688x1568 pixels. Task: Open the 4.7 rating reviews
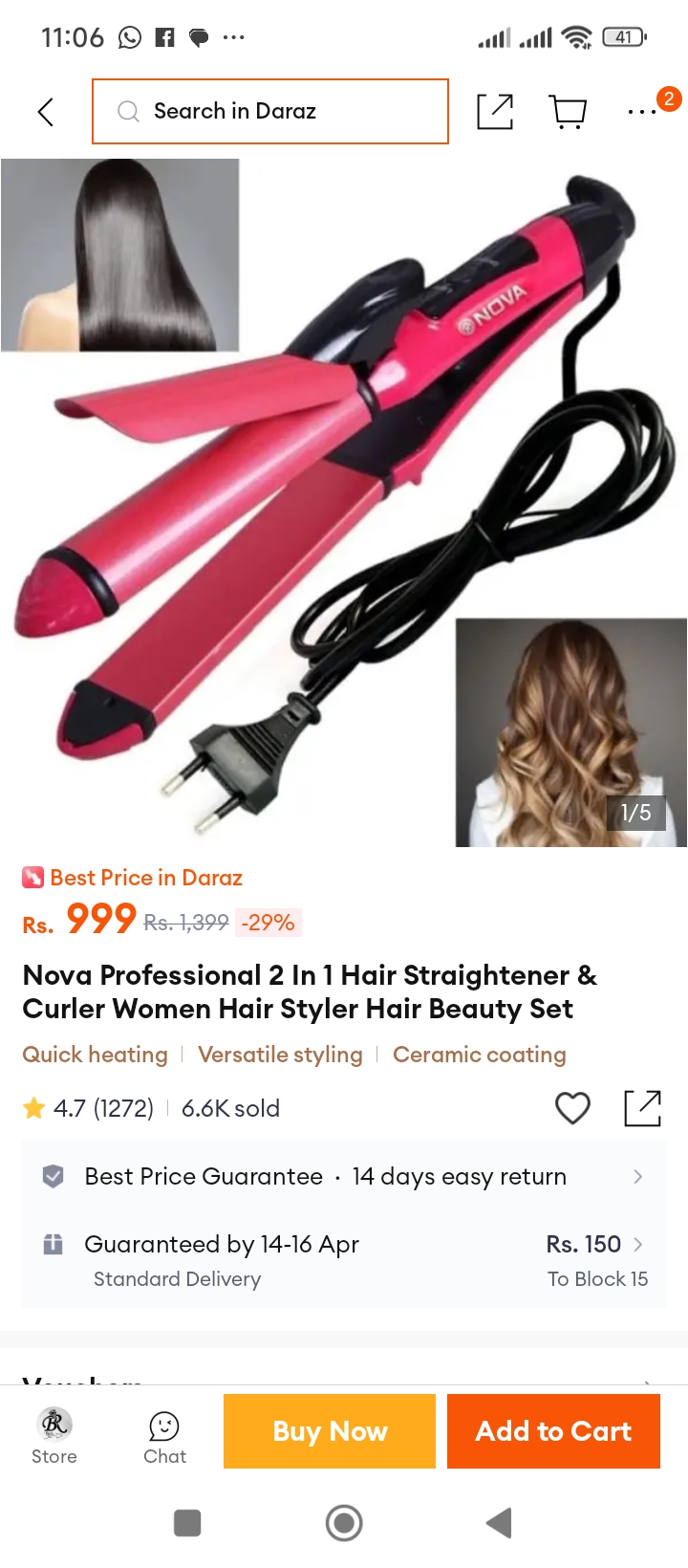pos(88,1108)
